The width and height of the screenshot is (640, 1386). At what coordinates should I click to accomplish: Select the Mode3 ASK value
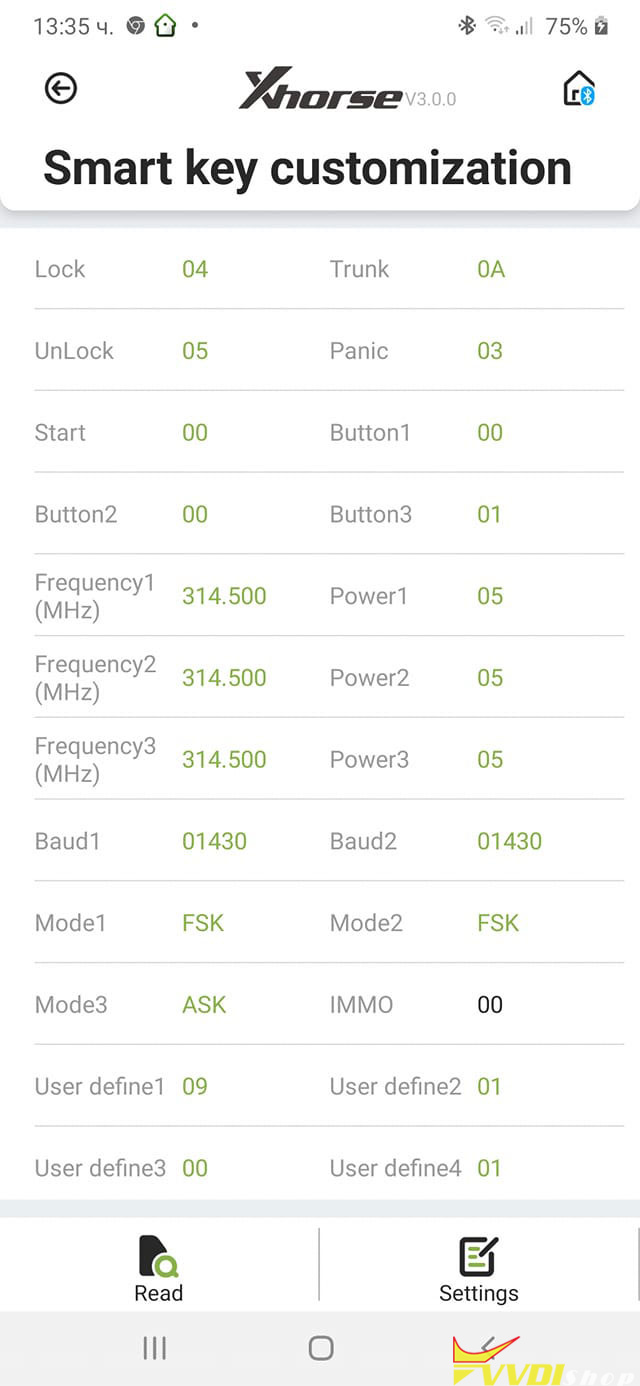pyautogui.click(x=204, y=1005)
